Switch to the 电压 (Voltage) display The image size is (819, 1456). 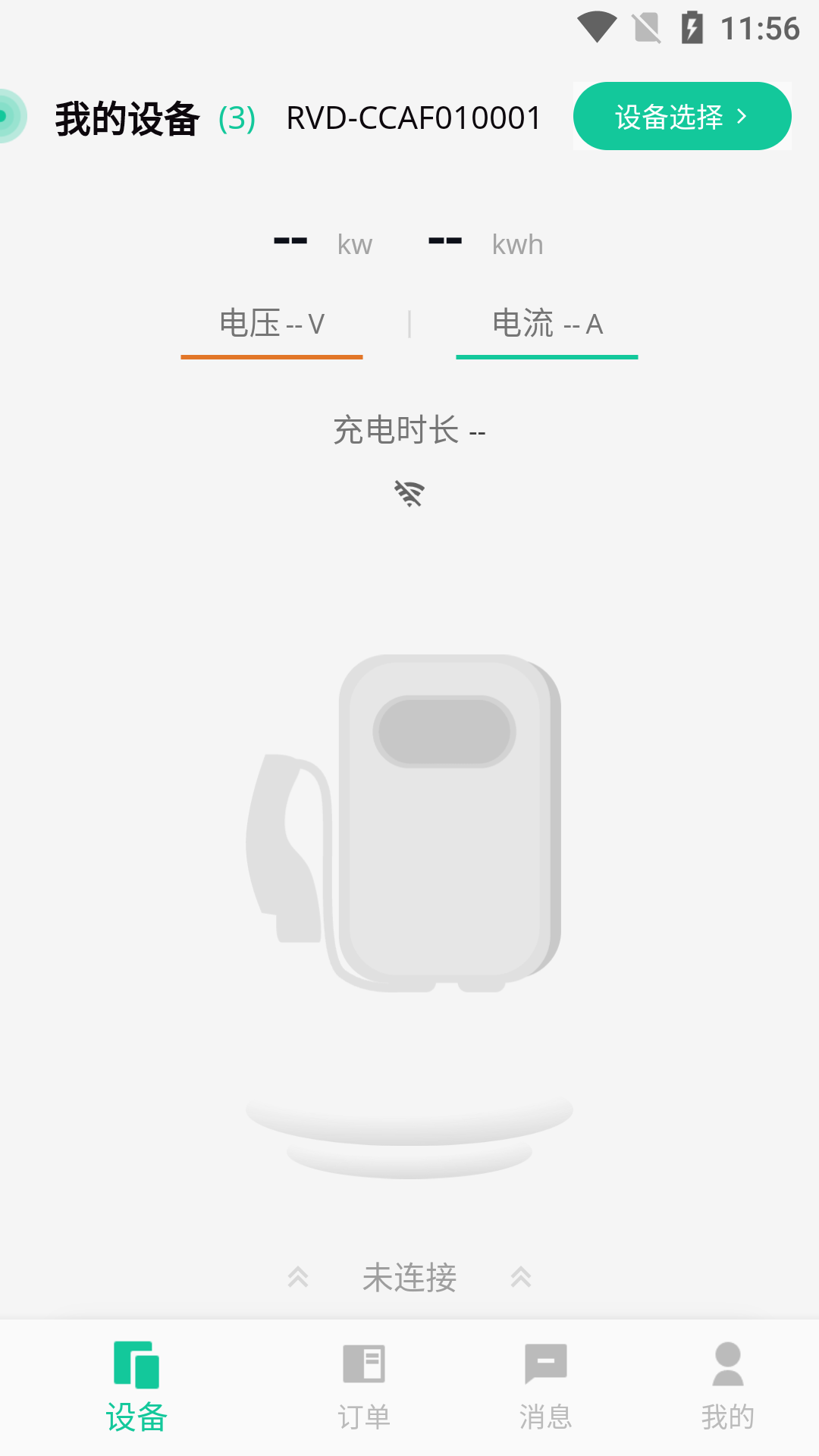[x=271, y=324]
